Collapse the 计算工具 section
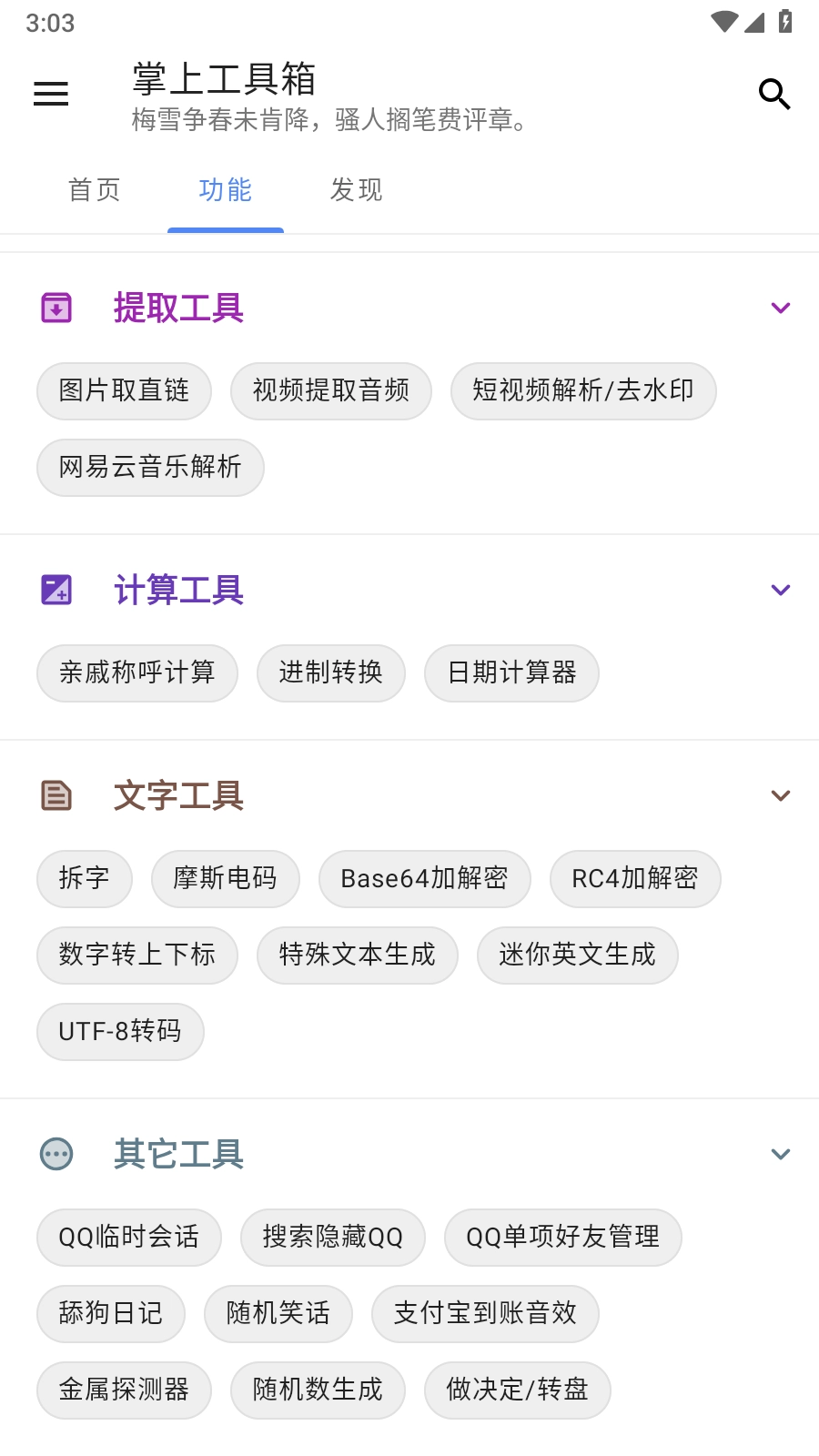This screenshot has height=1456, width=819. [x=780, y=591]
